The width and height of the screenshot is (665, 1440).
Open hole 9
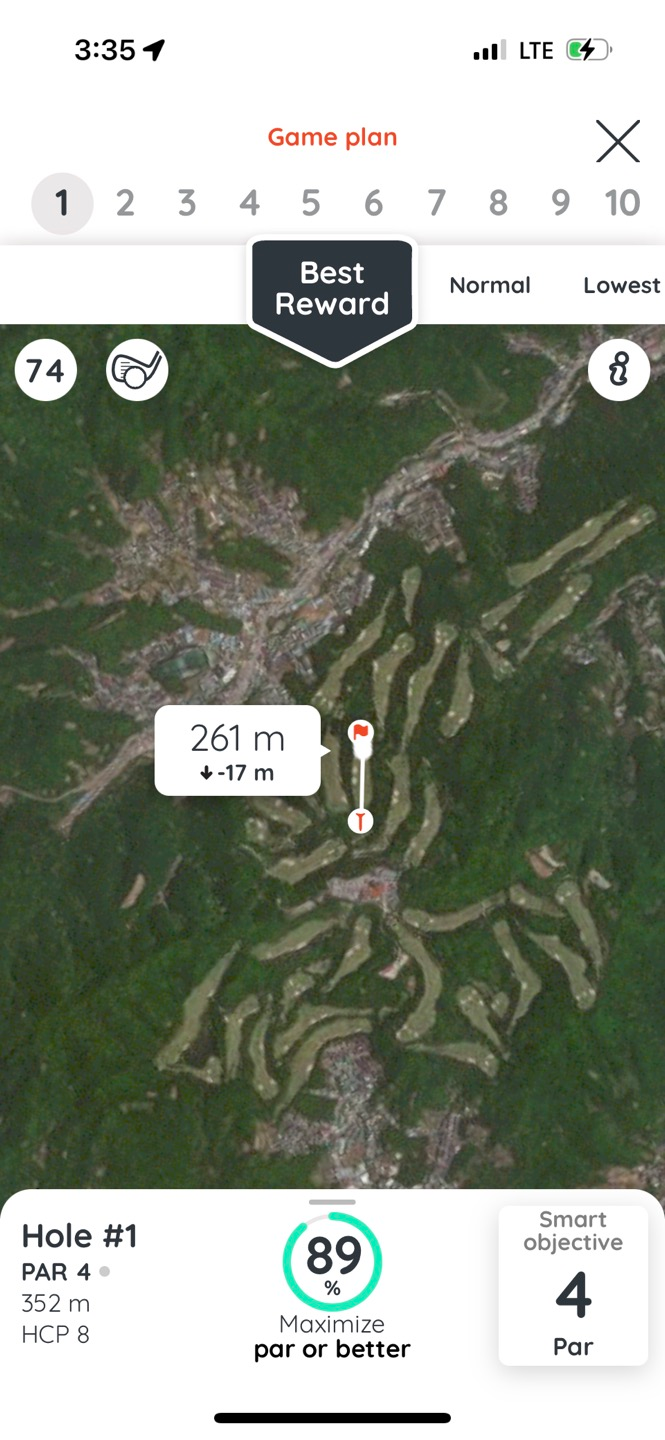point(560,203)
